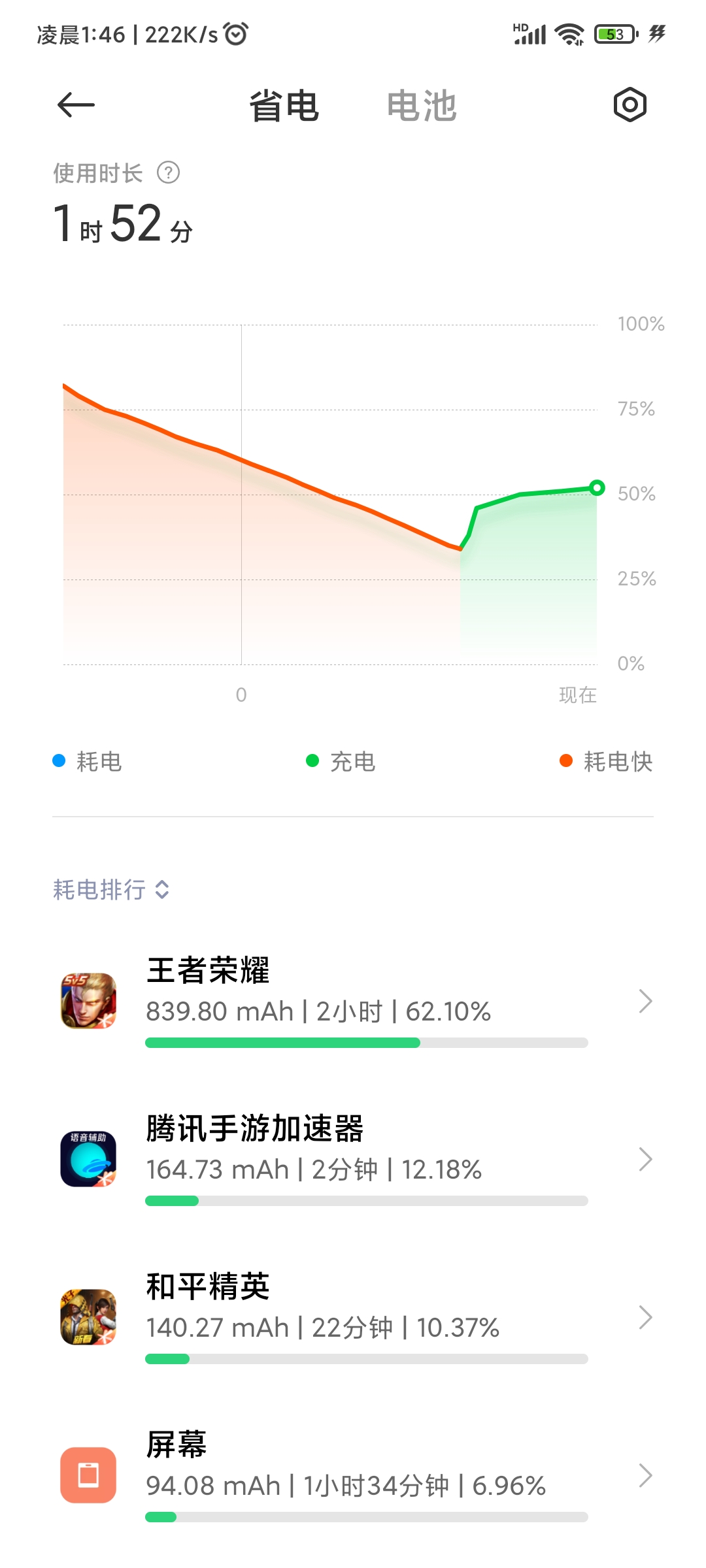Viewport: 706px width, 1568px height.
Task: Tap the help icon beside 使用时长
Action: (x=169, y=173)
